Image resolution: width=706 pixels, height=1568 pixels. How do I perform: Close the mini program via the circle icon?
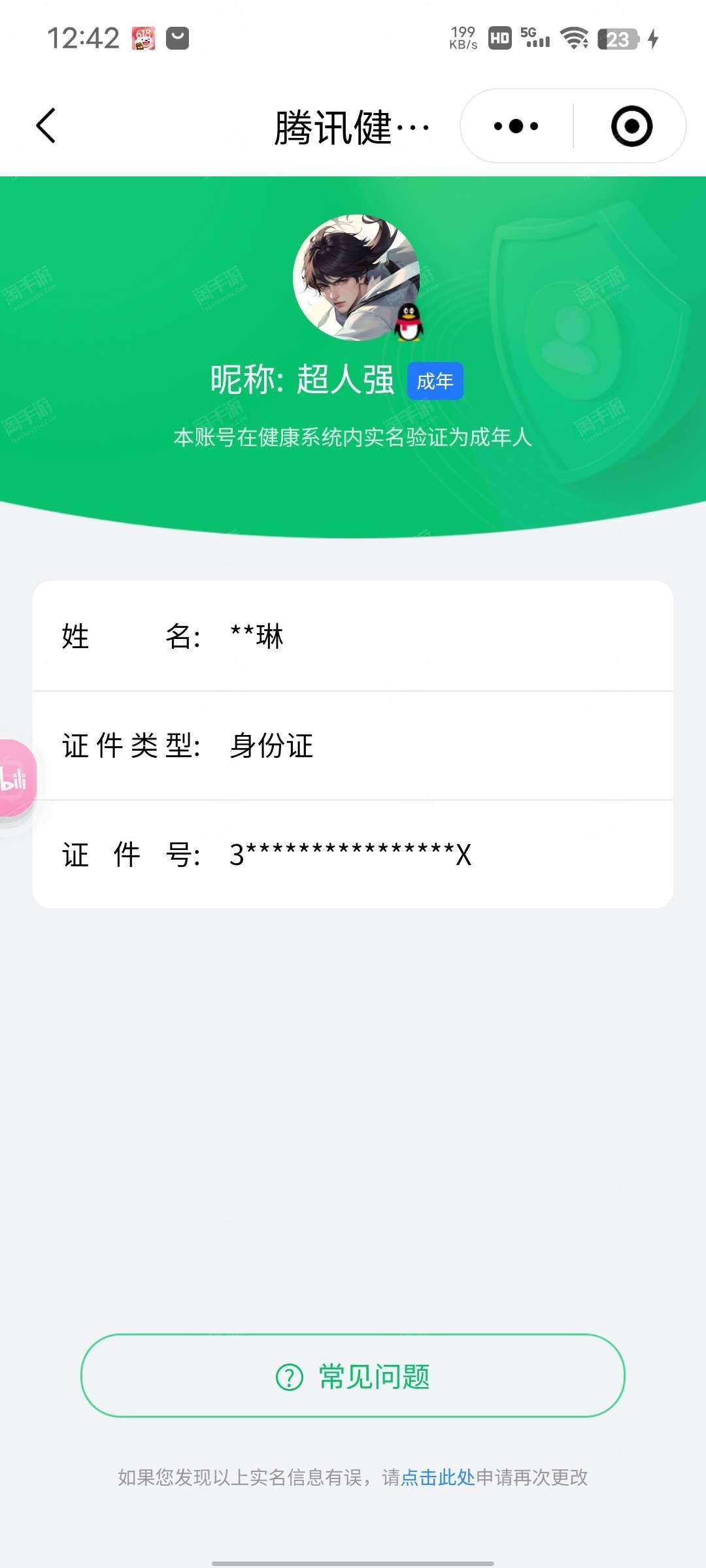631,126
